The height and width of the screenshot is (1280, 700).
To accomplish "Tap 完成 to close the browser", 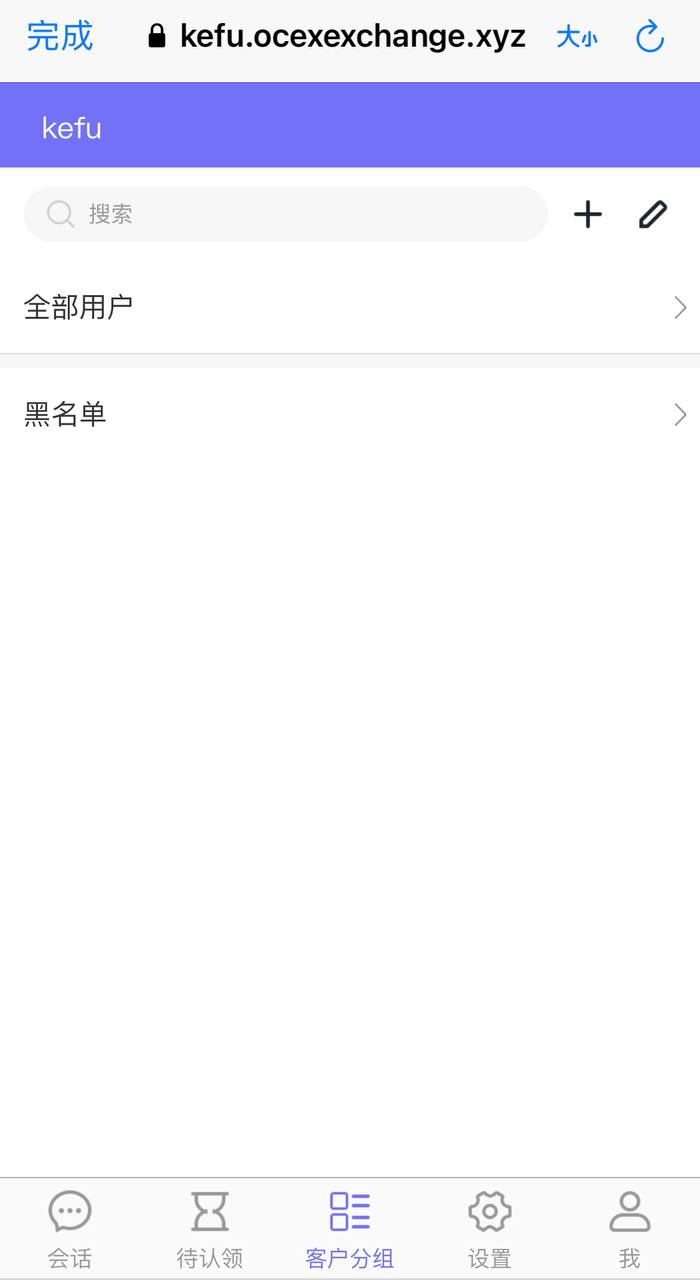I will 60,37.
